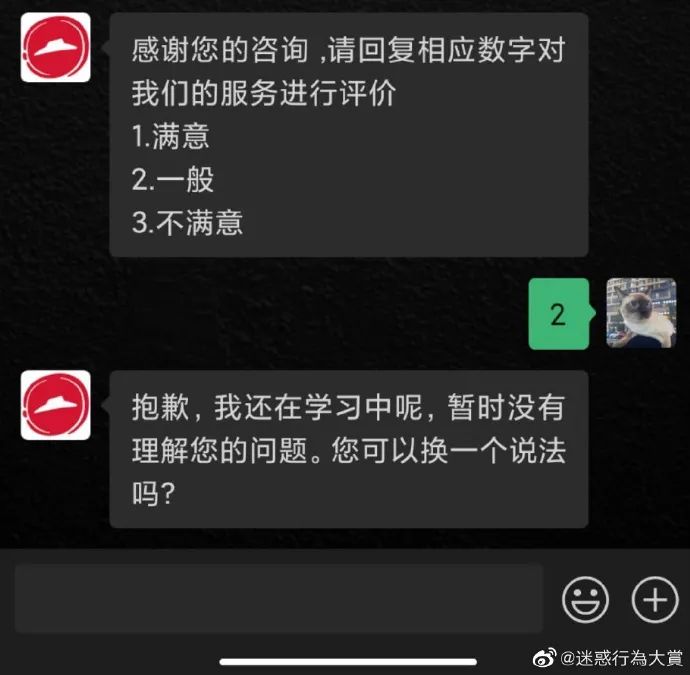This screenshot has height=675, width=690.
Task: Open the red avatar beside the 抱歉 message
Action: pos(56,405)
